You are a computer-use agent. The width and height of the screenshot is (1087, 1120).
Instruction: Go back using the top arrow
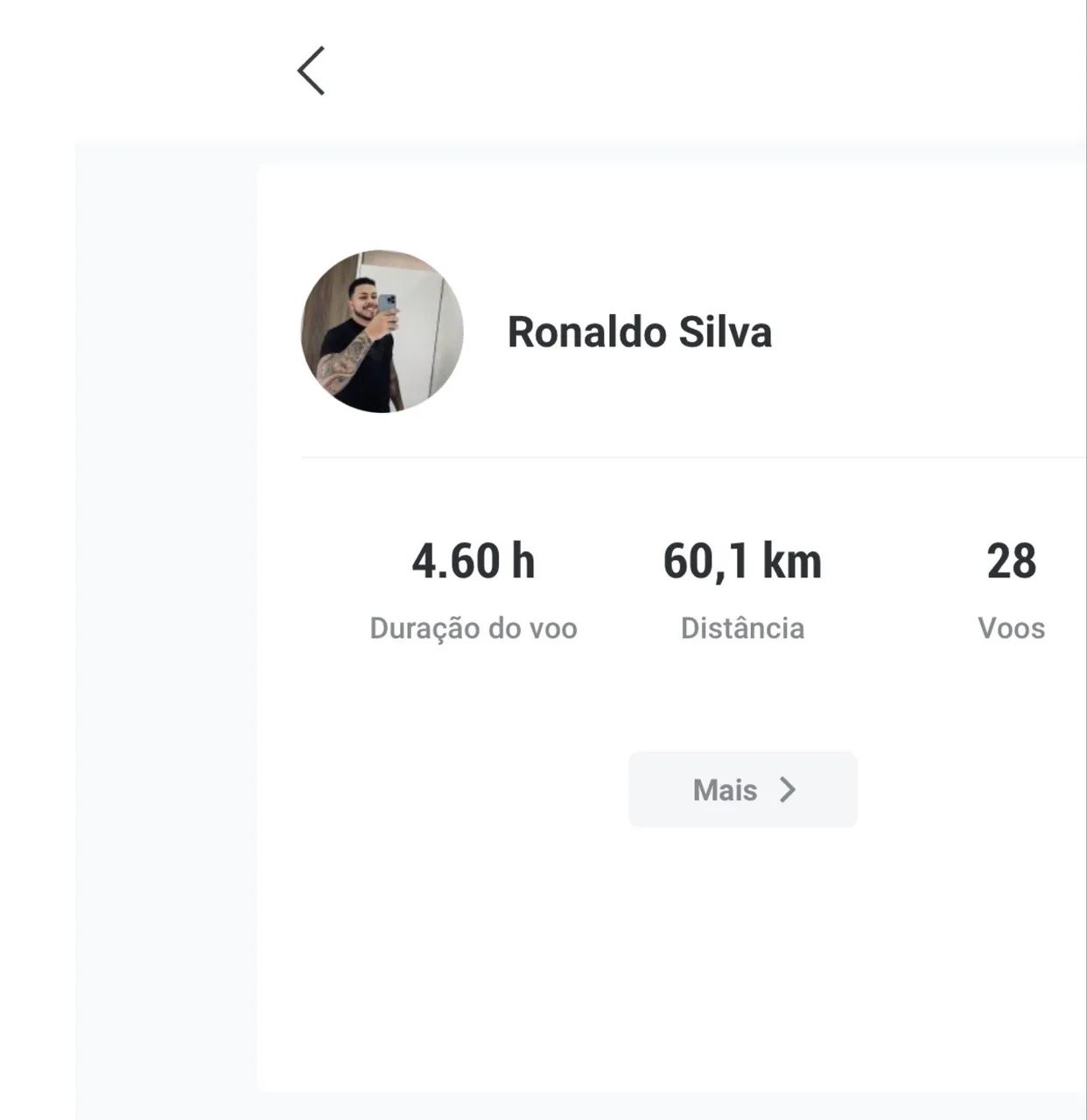[312, 71]
